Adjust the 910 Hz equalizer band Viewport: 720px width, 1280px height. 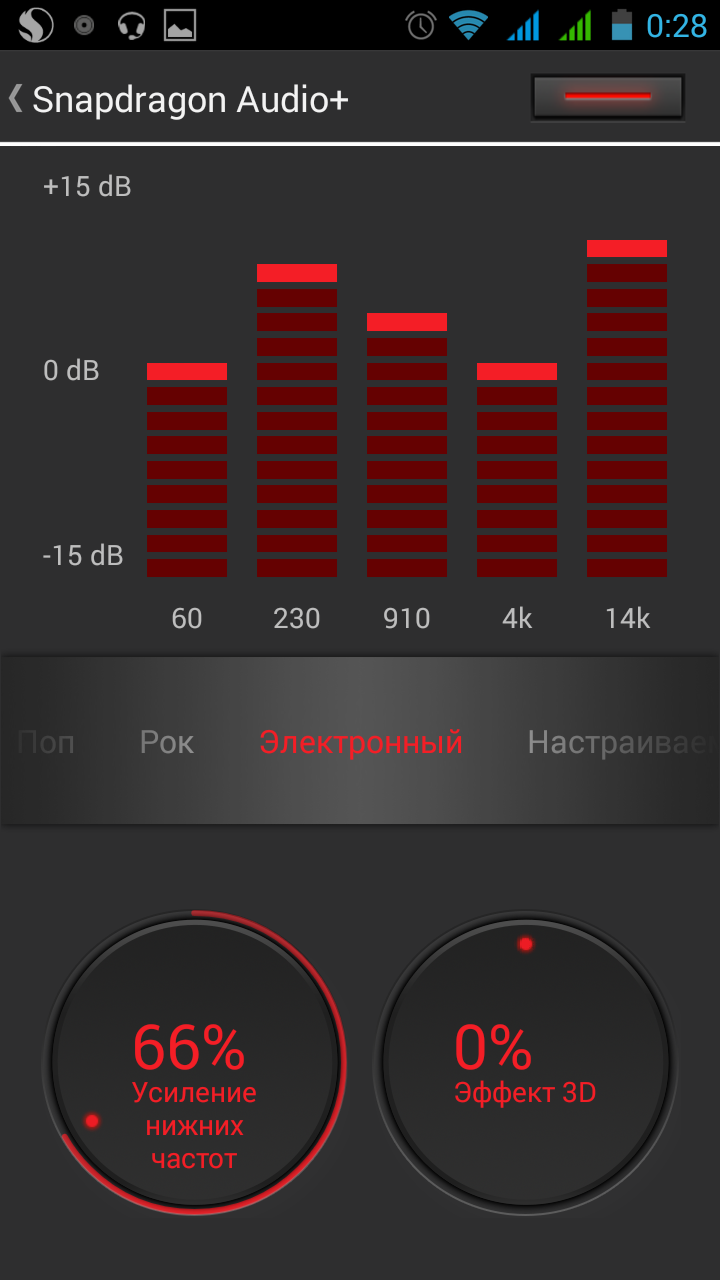(x=407, y=445)
